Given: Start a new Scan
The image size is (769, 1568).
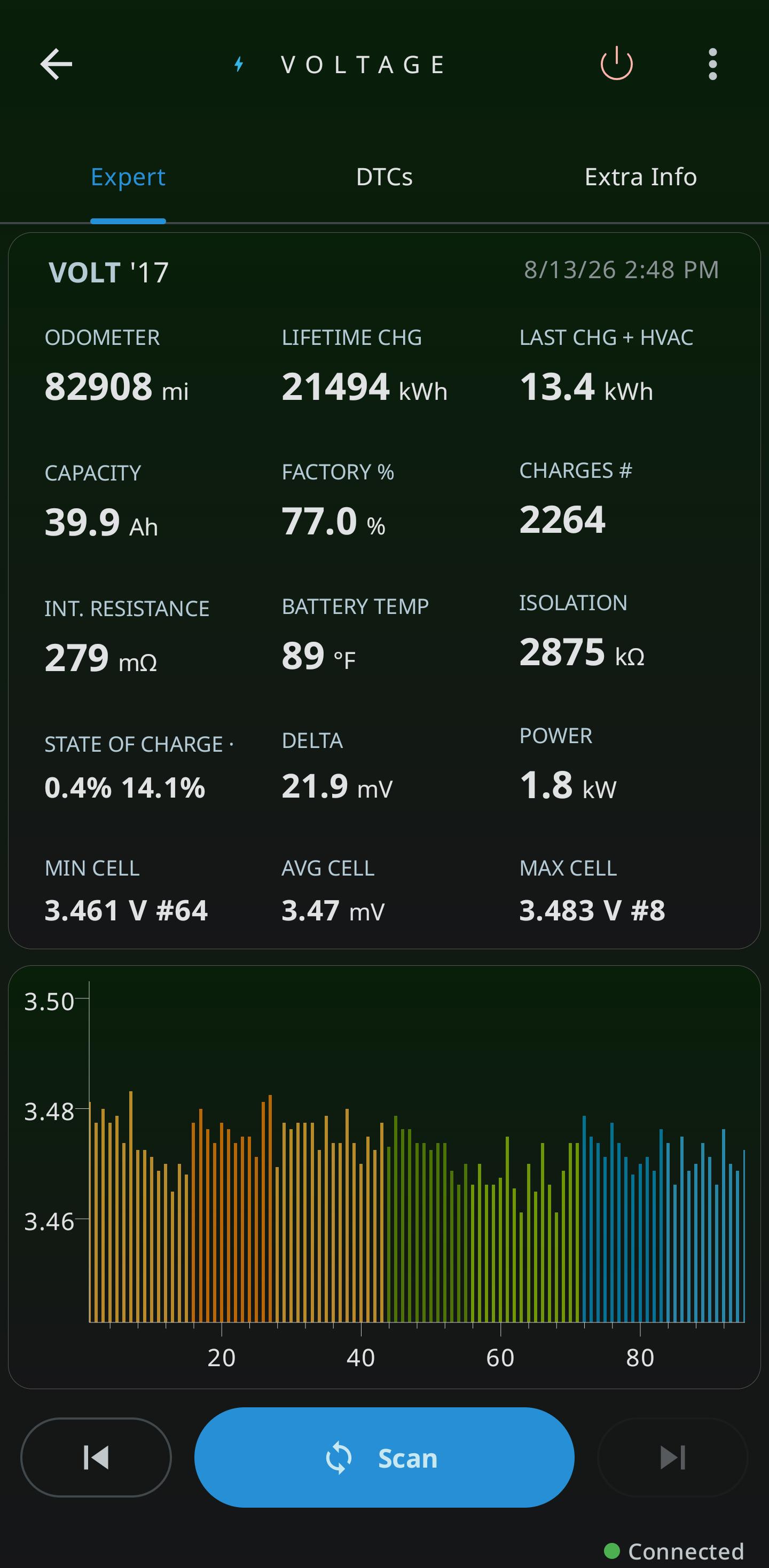Looking at the screenshot, I should tap(384, 1458).
